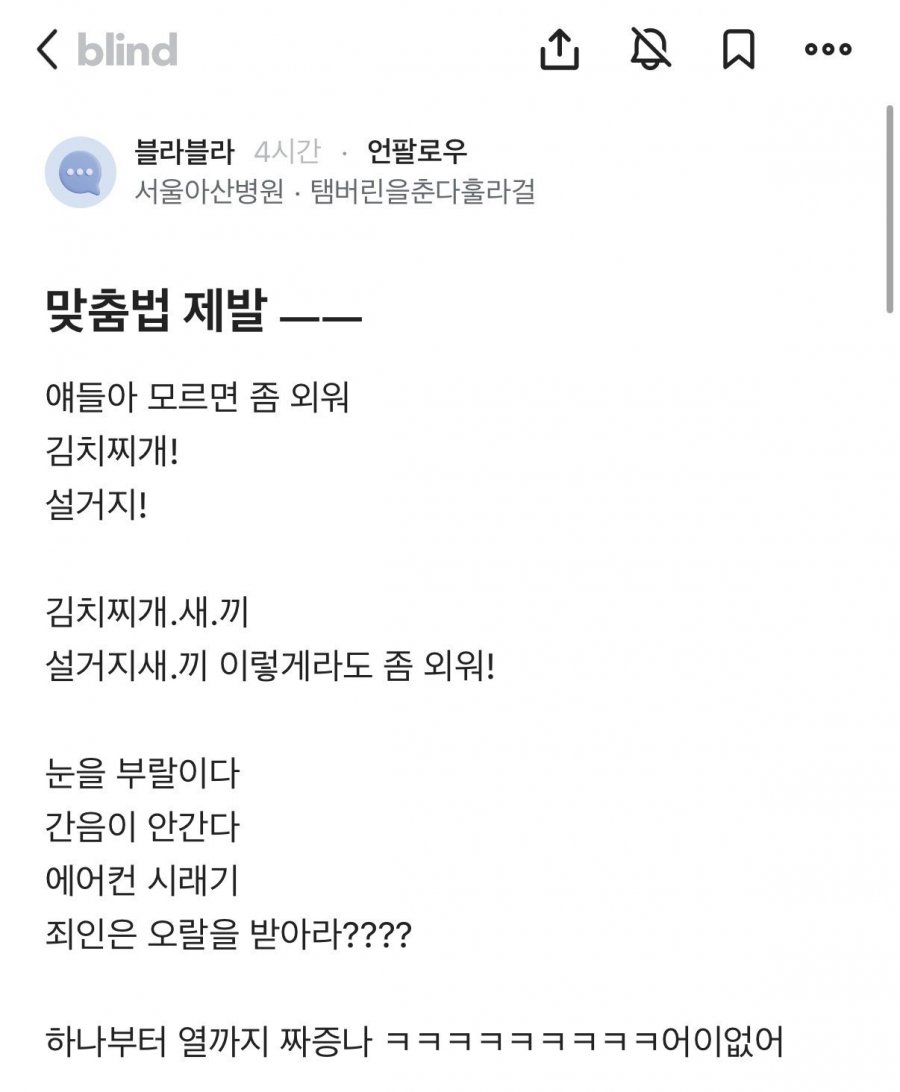Toggle post notifications with the muted bell

(650, 48)
